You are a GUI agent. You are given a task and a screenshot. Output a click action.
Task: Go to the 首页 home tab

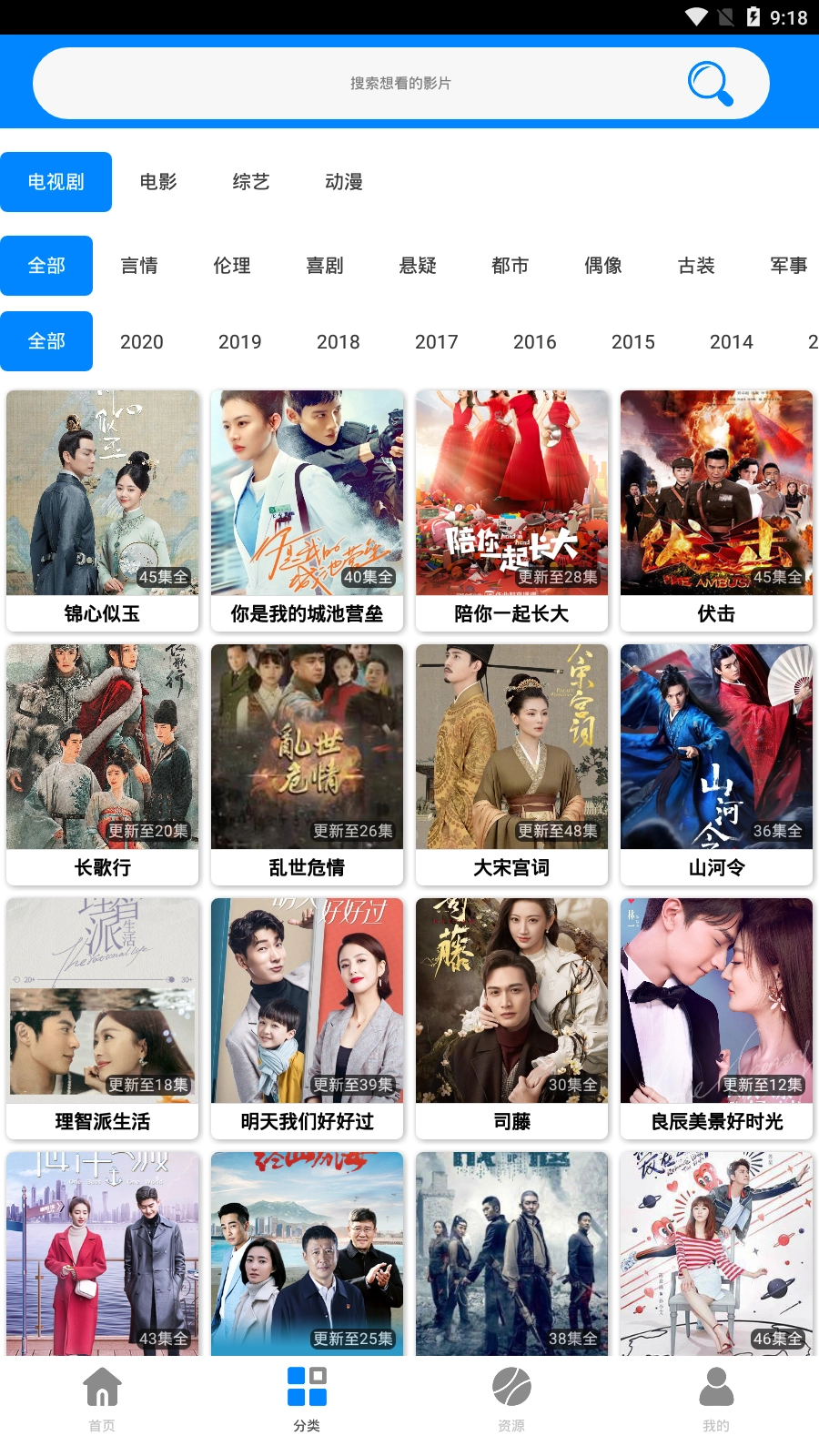(x=102, y=1400)
